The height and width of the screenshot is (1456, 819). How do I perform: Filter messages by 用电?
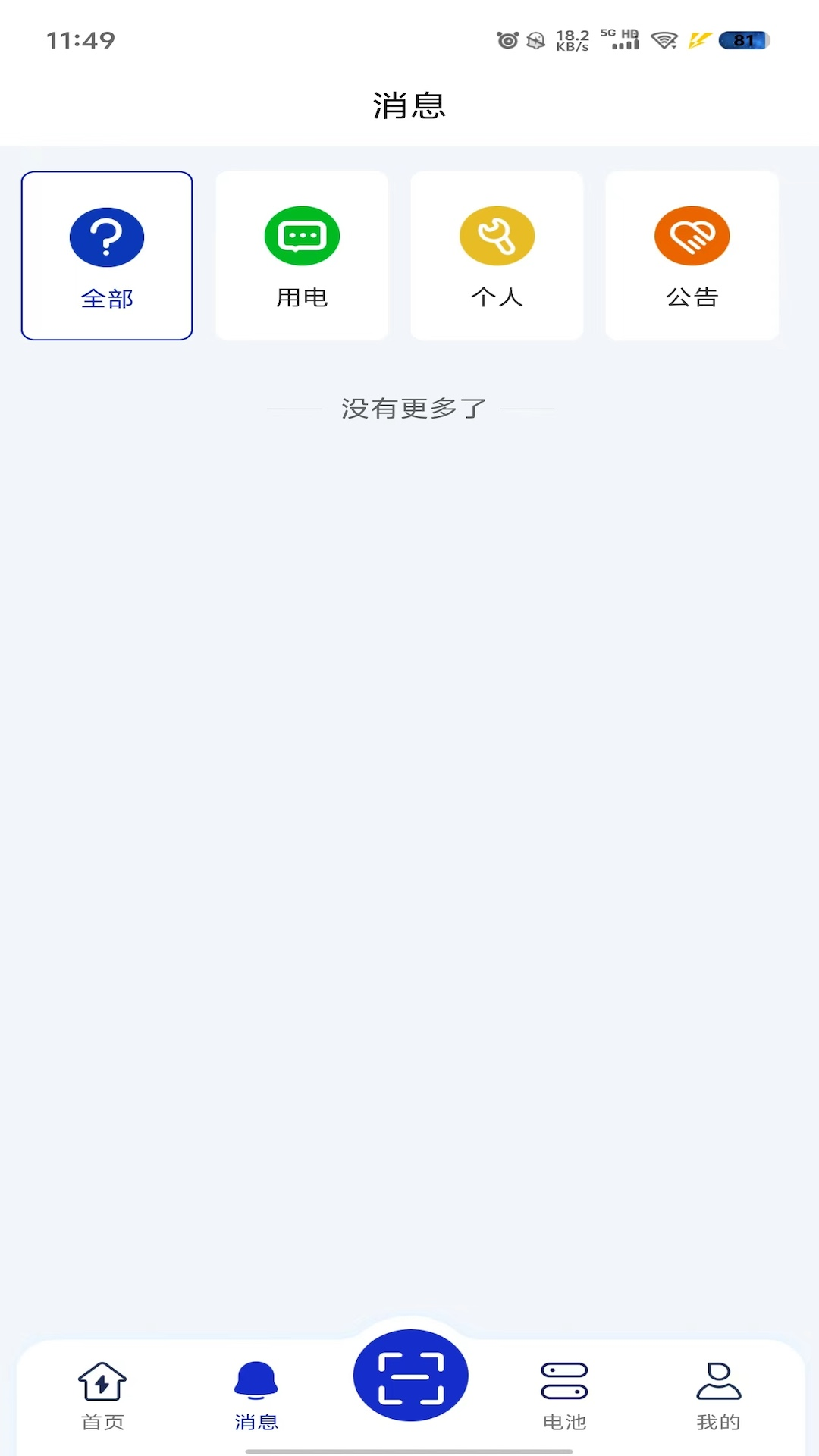click(x=302, y=255)
